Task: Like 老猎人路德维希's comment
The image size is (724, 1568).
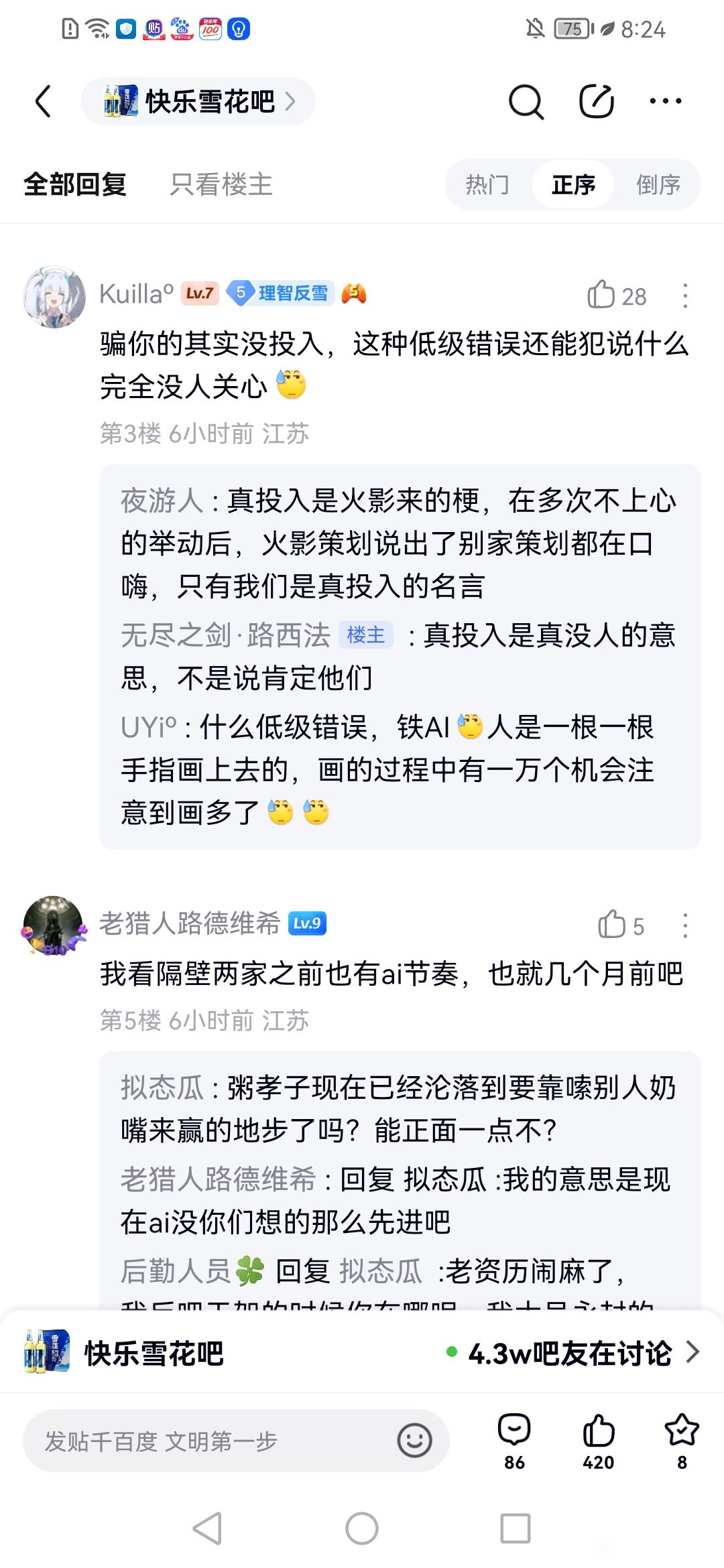Action: tap(611, 925)
